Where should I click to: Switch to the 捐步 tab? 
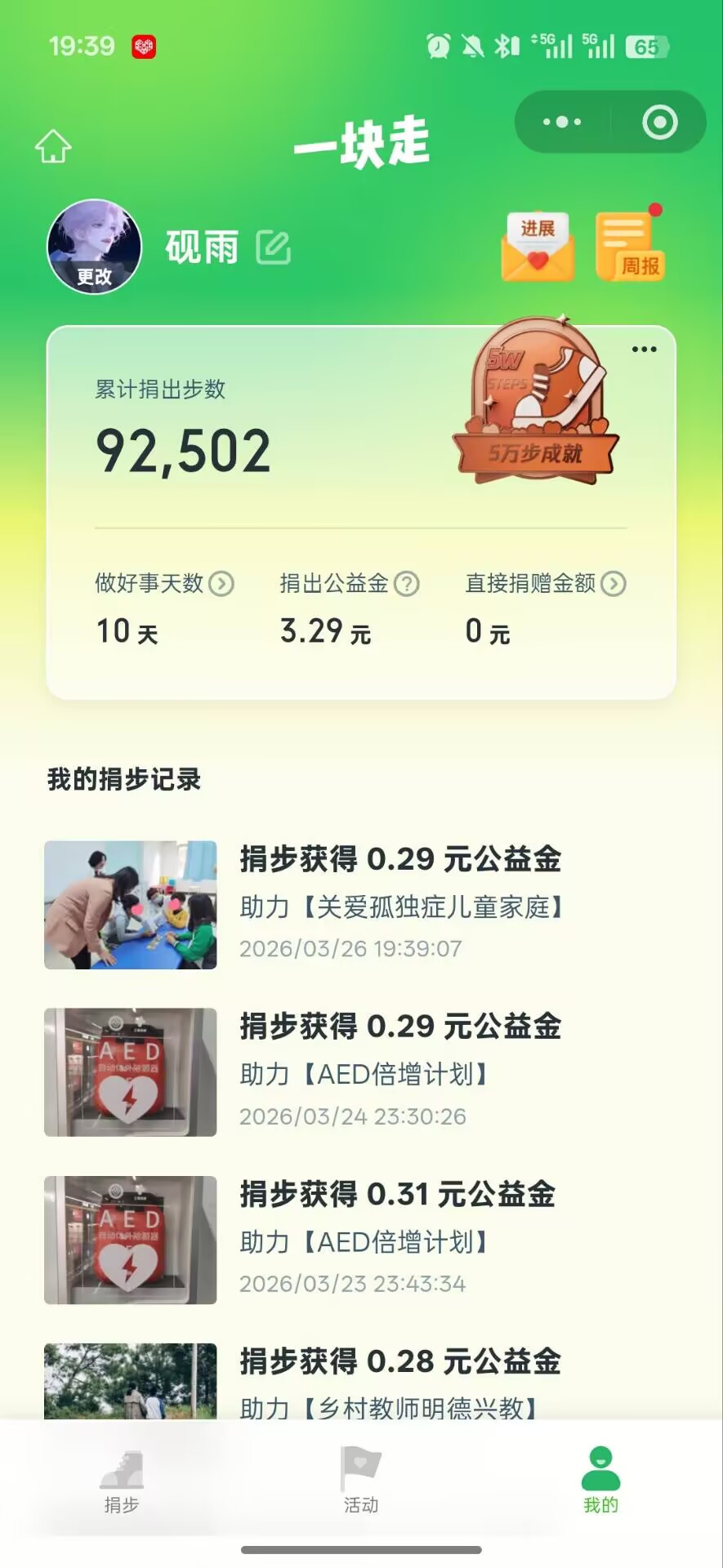[x=122, y=1481]
